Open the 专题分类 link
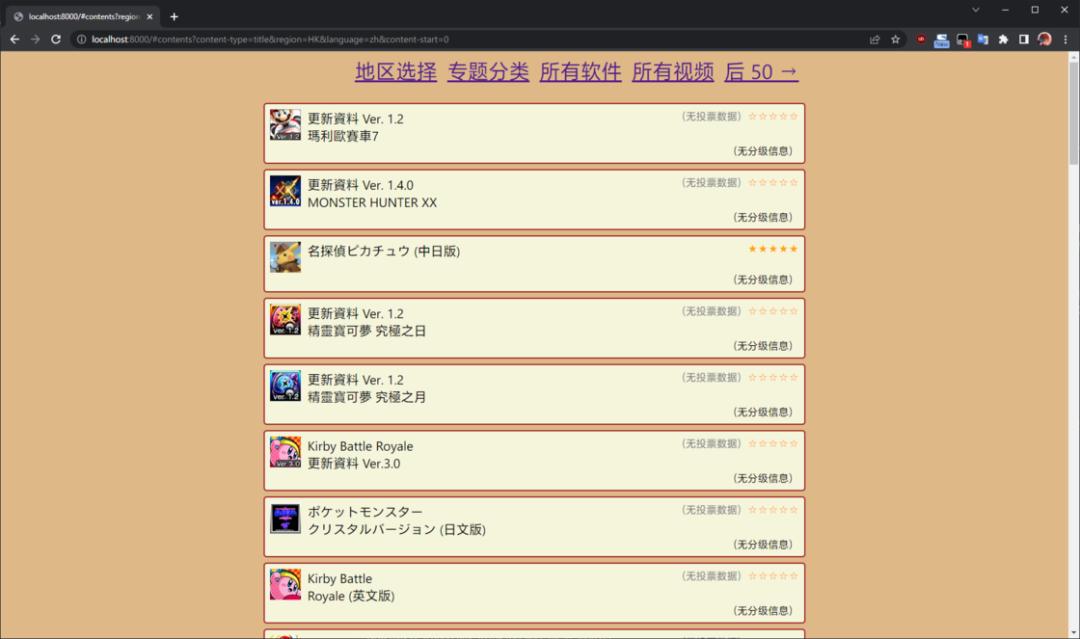1080x639 pixels. click(x=488, y=72)
